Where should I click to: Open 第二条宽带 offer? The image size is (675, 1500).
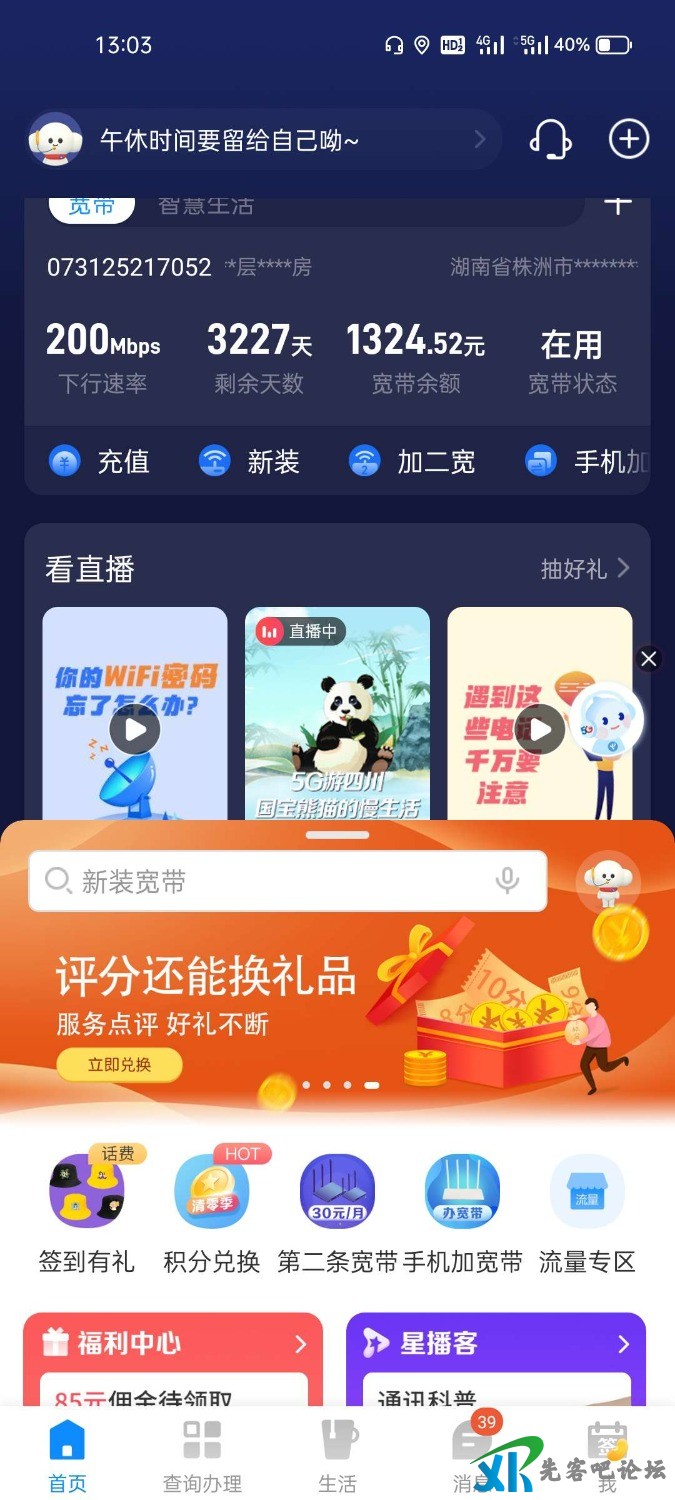click(337, 1212)
